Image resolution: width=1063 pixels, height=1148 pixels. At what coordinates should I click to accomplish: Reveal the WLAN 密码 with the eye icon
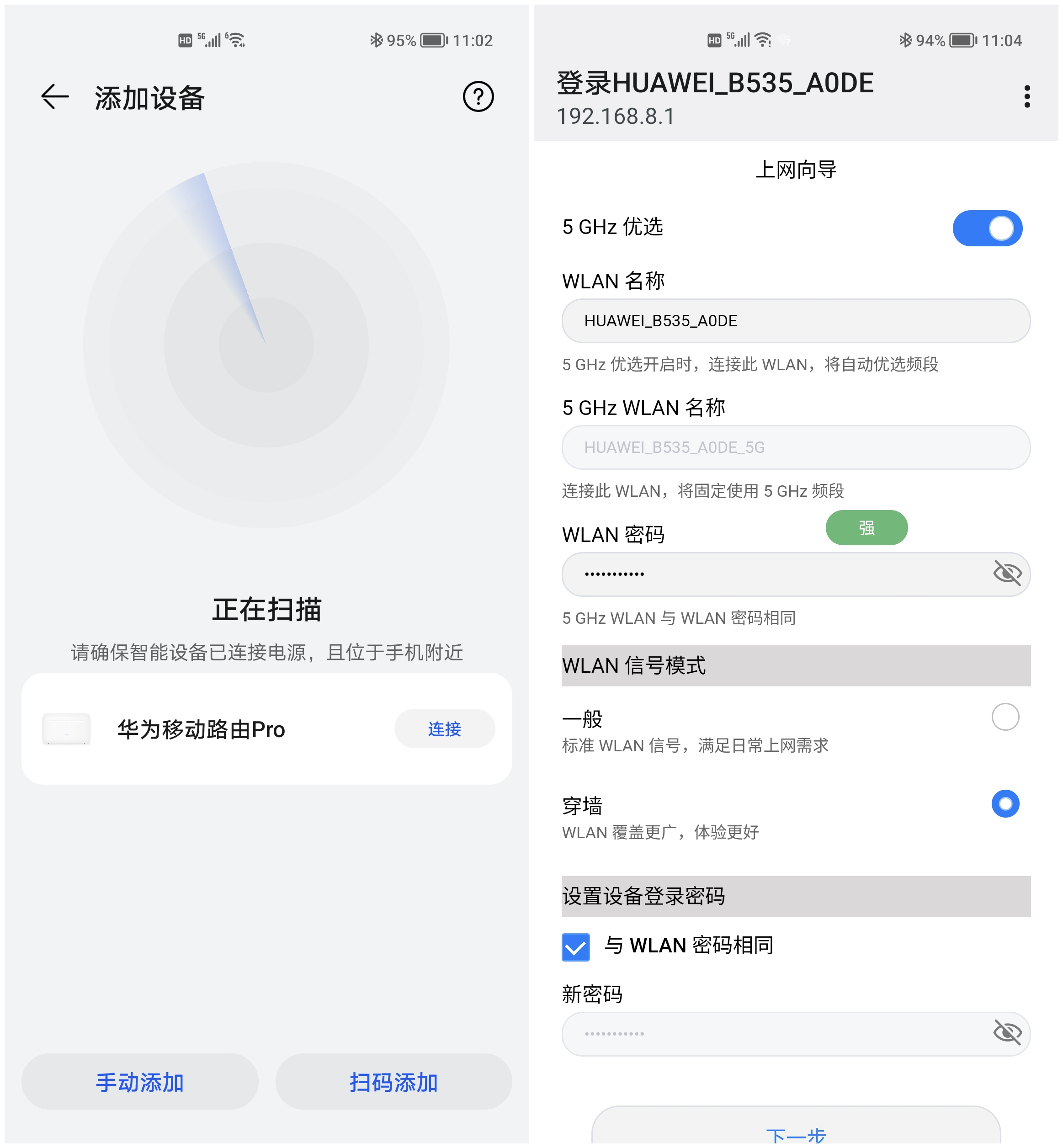click(1007, 574)
